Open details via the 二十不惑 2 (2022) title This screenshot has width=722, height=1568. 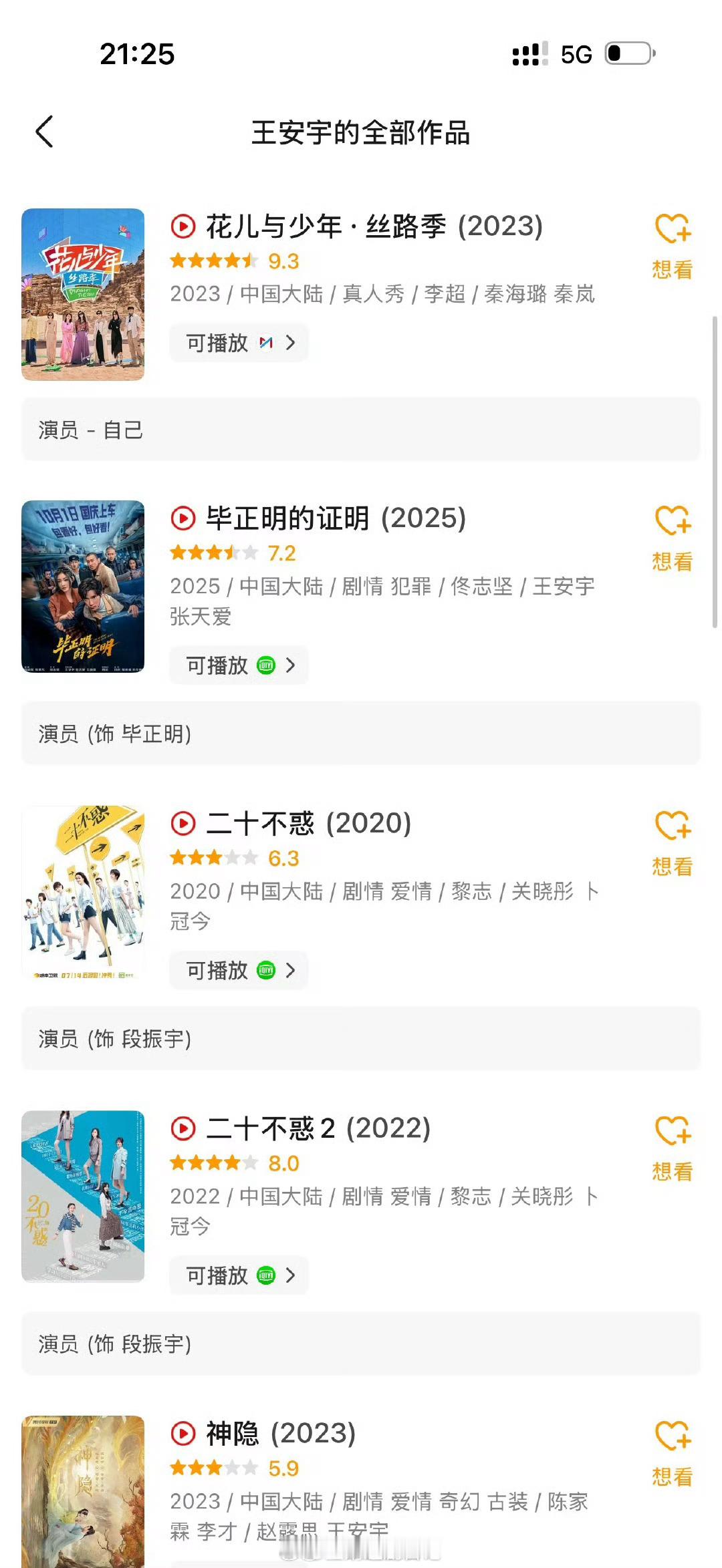[x=318, y=1128]
